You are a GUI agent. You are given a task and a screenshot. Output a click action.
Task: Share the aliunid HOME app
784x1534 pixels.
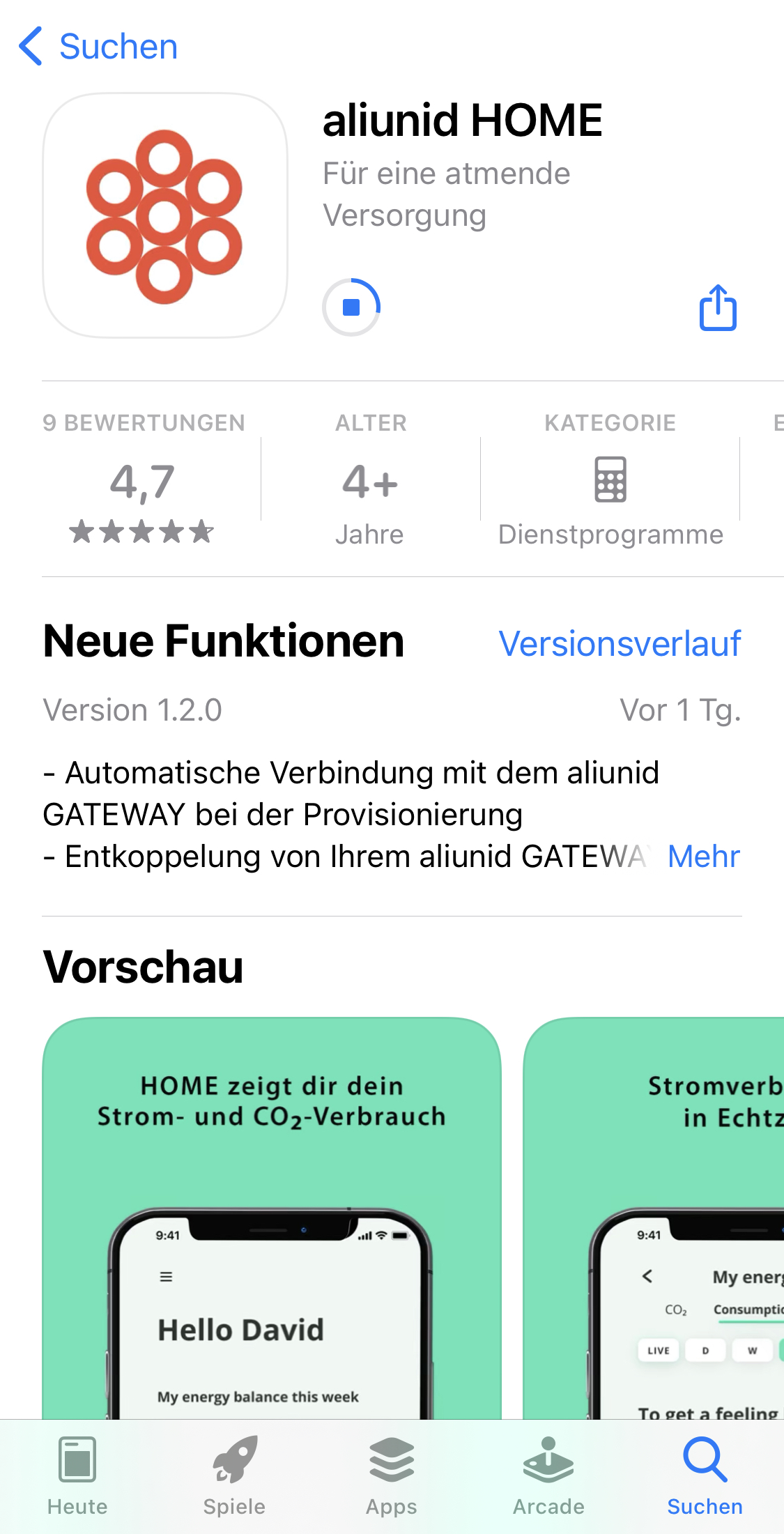pyautogui.click(x=718, y=307)
